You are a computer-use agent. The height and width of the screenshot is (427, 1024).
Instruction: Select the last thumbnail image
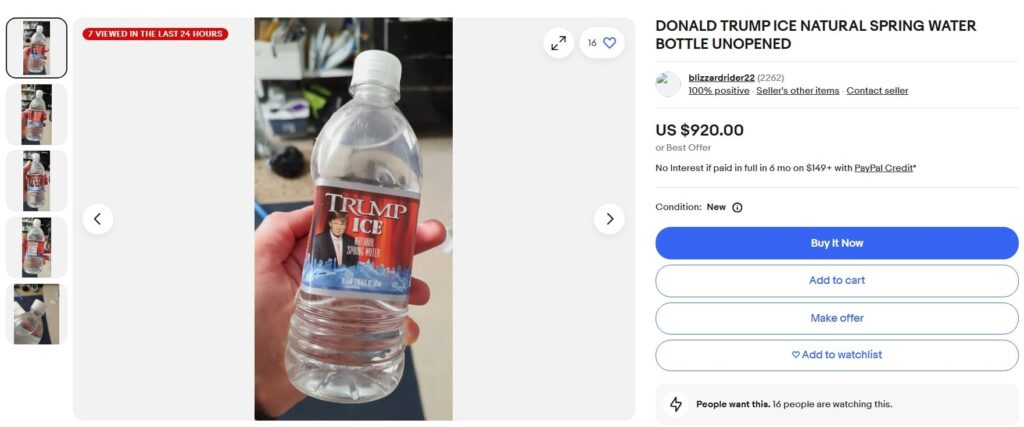(37, 314)
